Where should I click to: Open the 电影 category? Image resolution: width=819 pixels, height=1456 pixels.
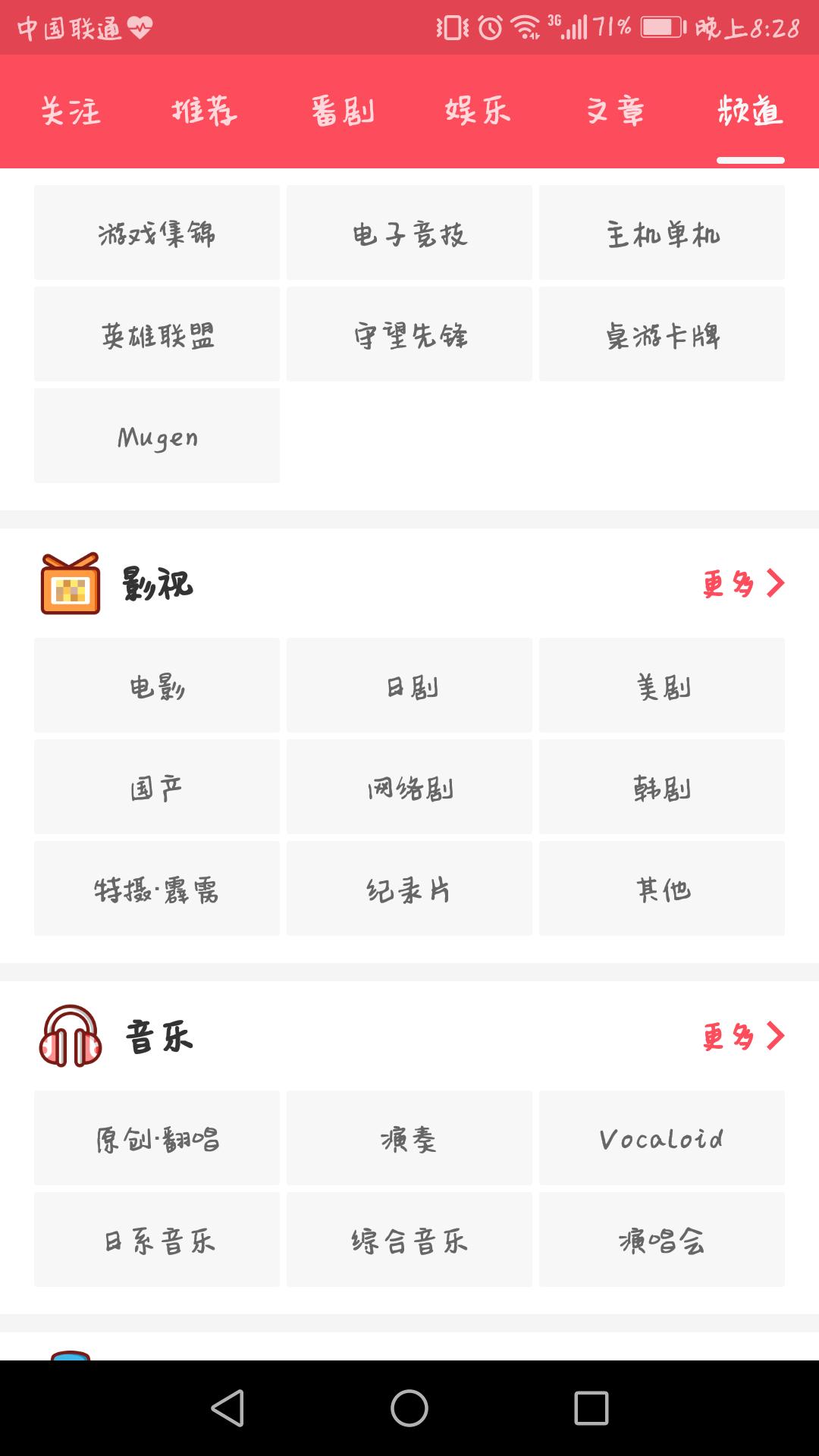pyautogui.click(x=157, y=686)
